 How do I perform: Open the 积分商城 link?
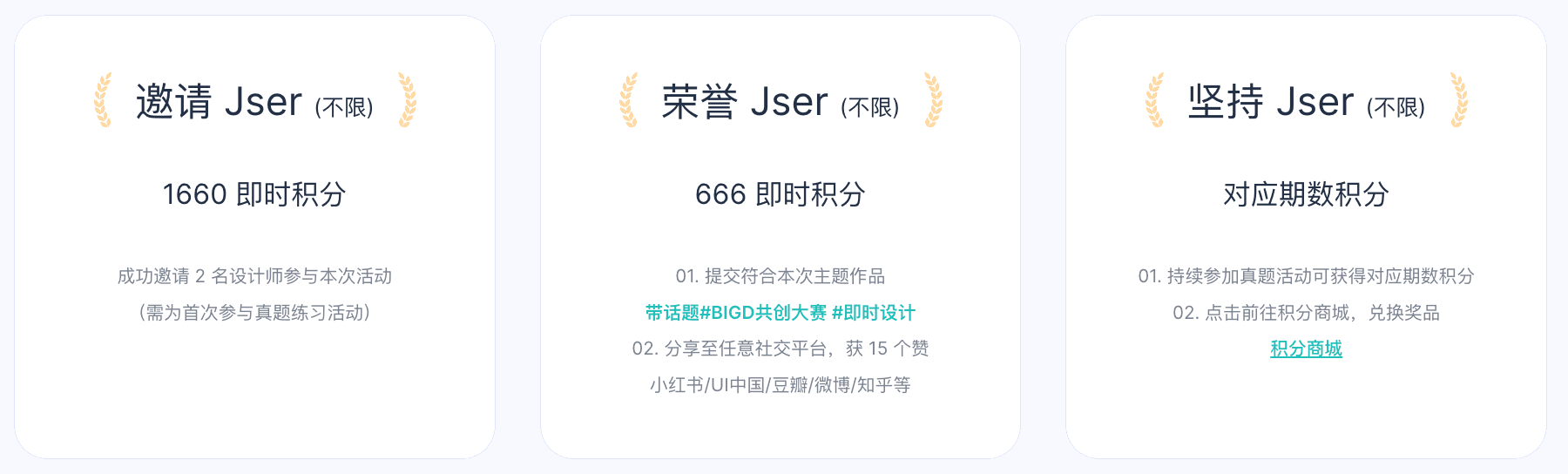[x=1306, y=349]
